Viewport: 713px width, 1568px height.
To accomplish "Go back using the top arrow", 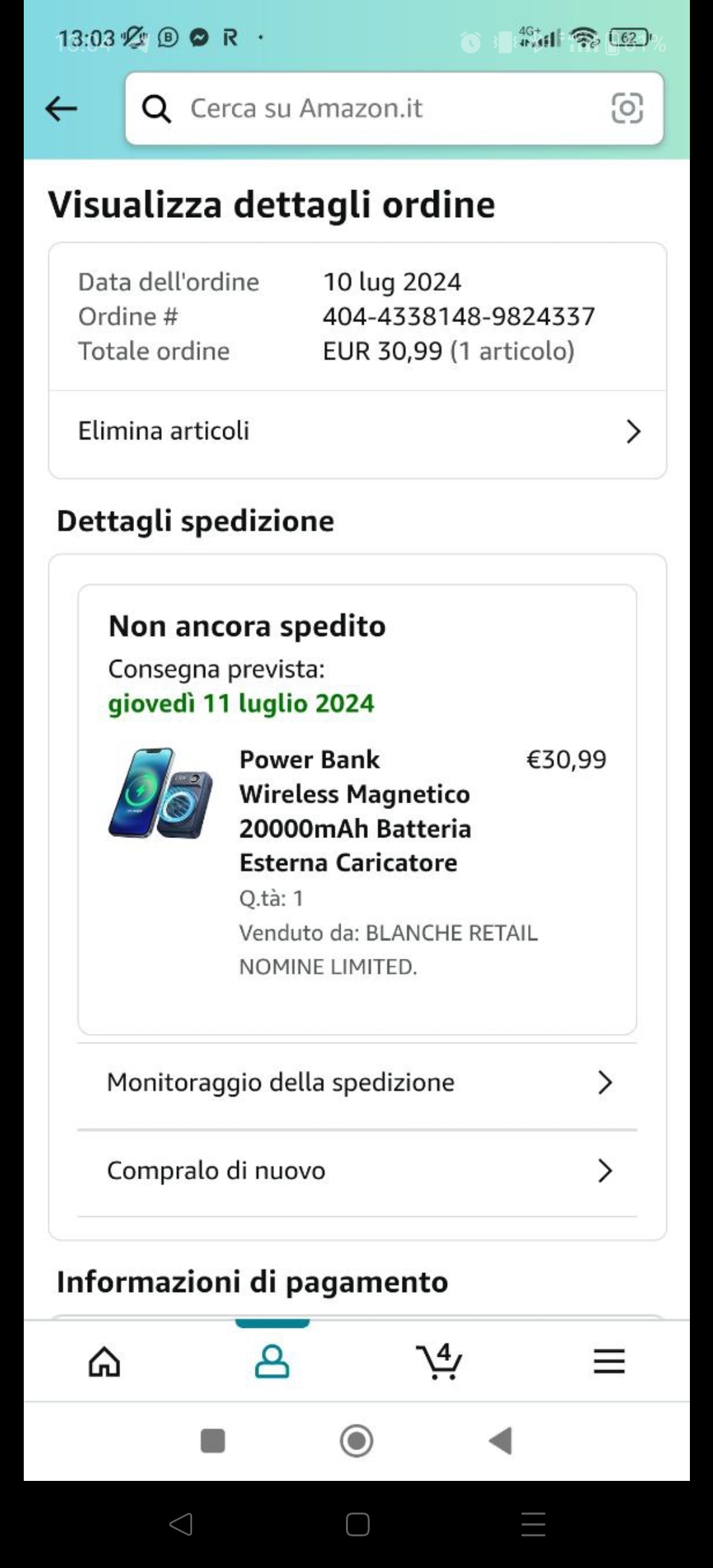I will (61, 109).
